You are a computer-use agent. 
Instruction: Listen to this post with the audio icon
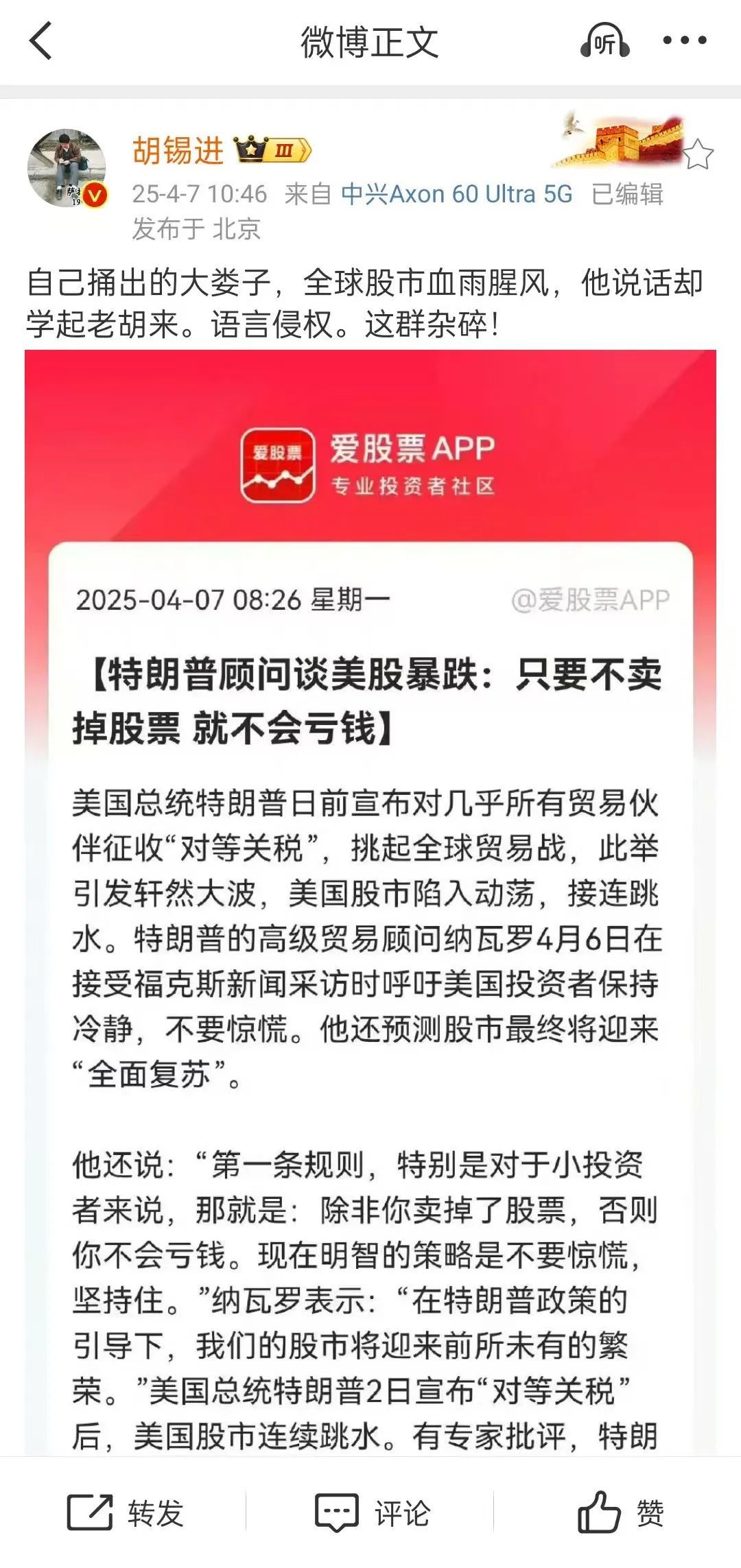604,41
